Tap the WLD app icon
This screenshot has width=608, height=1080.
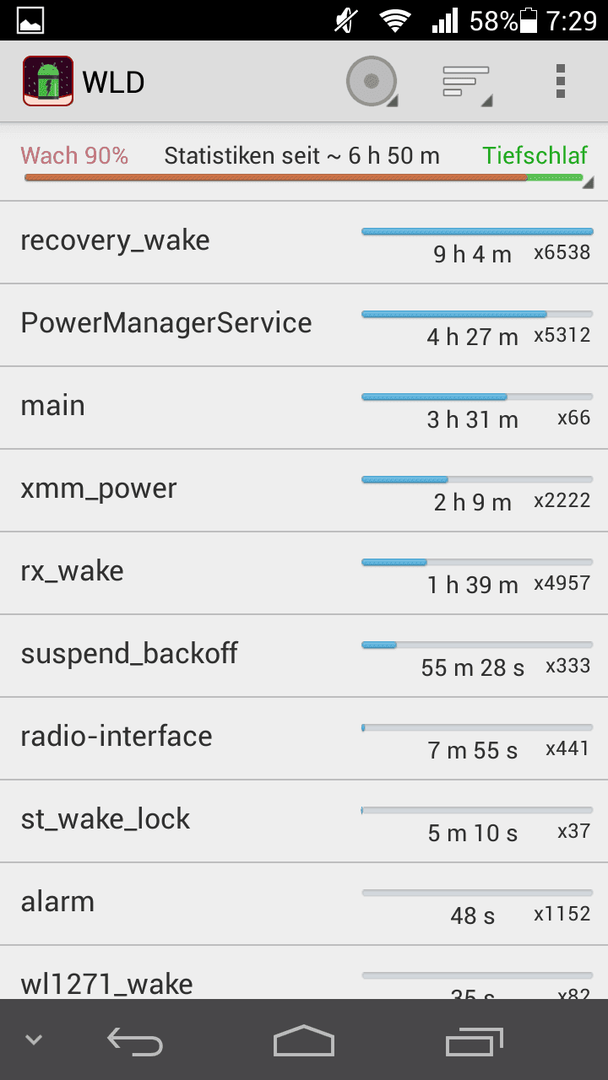tap(48, 81)
